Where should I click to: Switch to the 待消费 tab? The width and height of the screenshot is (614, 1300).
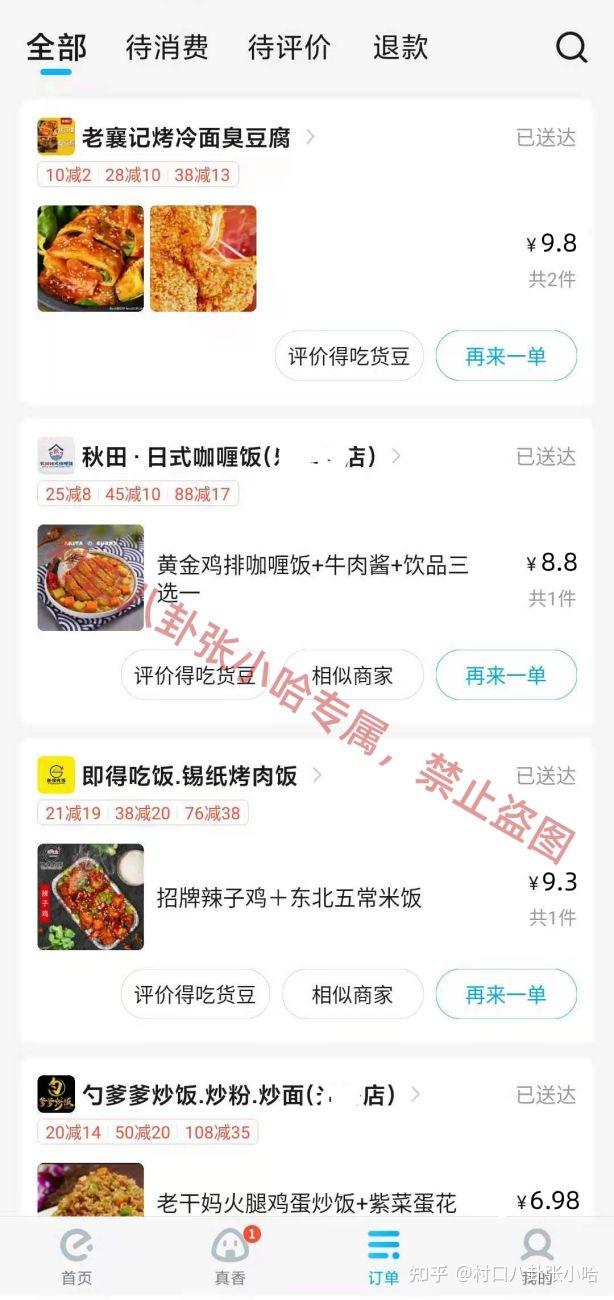click(167, 47)
